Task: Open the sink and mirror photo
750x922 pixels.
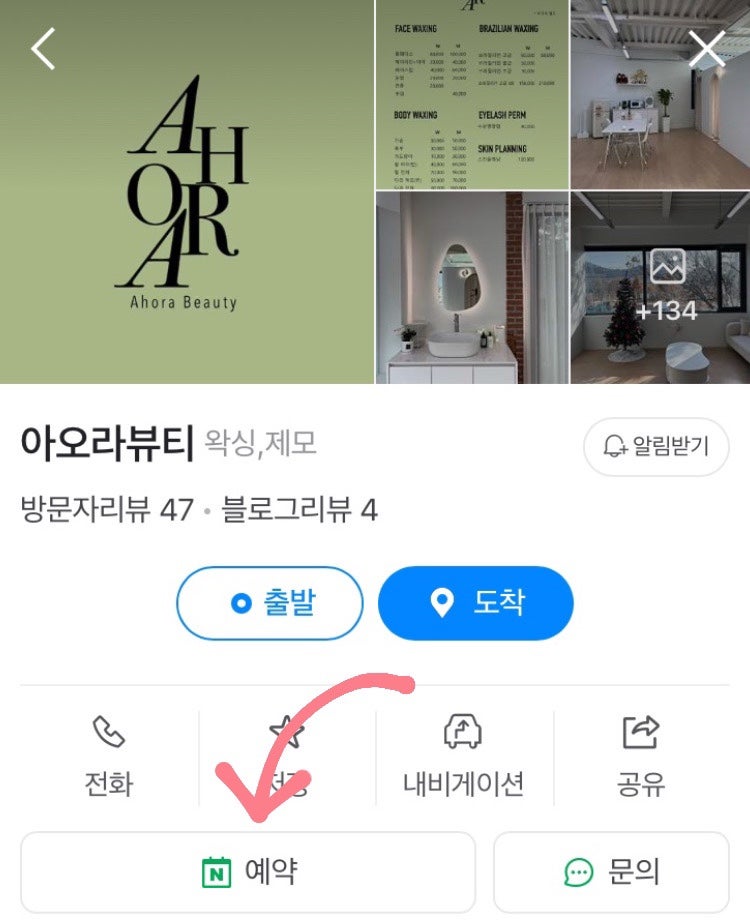Action: pos(471,288)
